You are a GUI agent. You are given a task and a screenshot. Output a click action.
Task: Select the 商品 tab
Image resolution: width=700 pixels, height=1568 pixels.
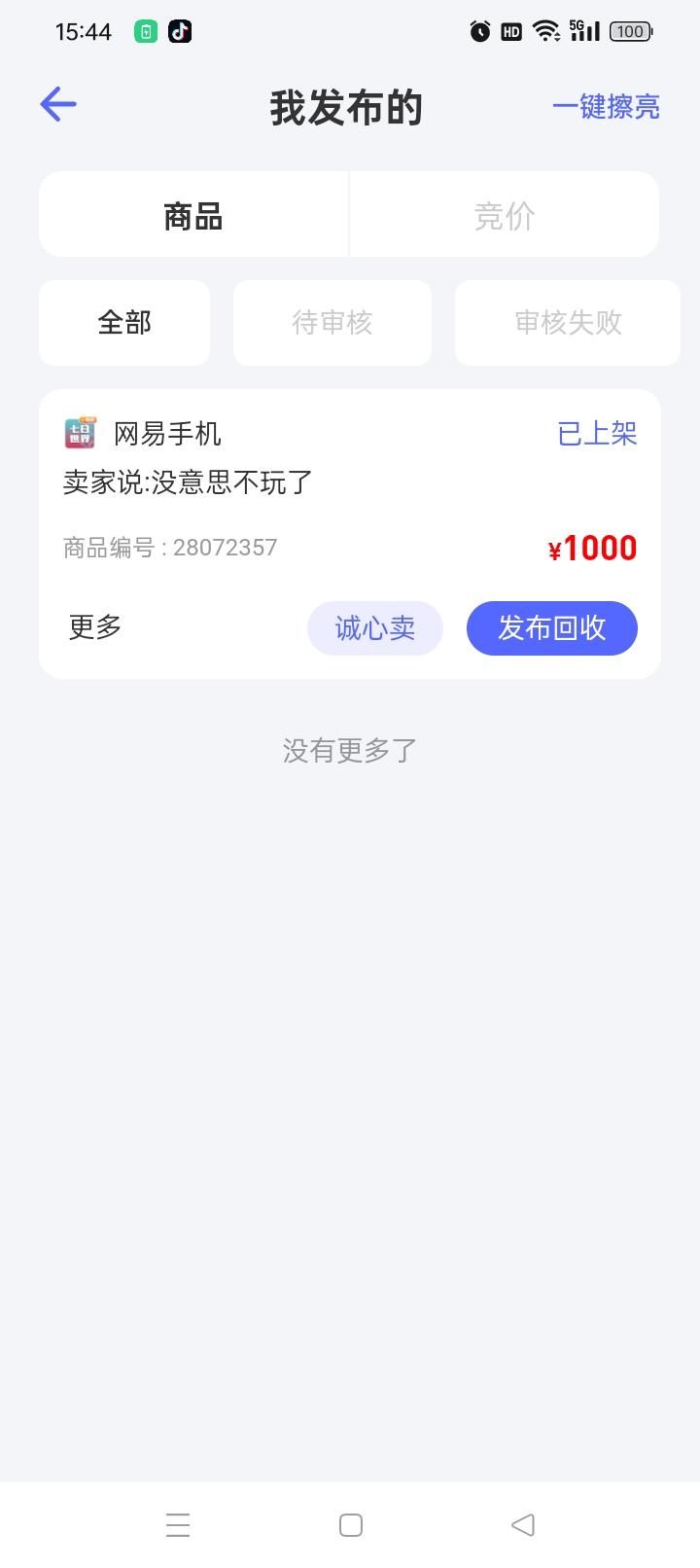coord(193,215)
